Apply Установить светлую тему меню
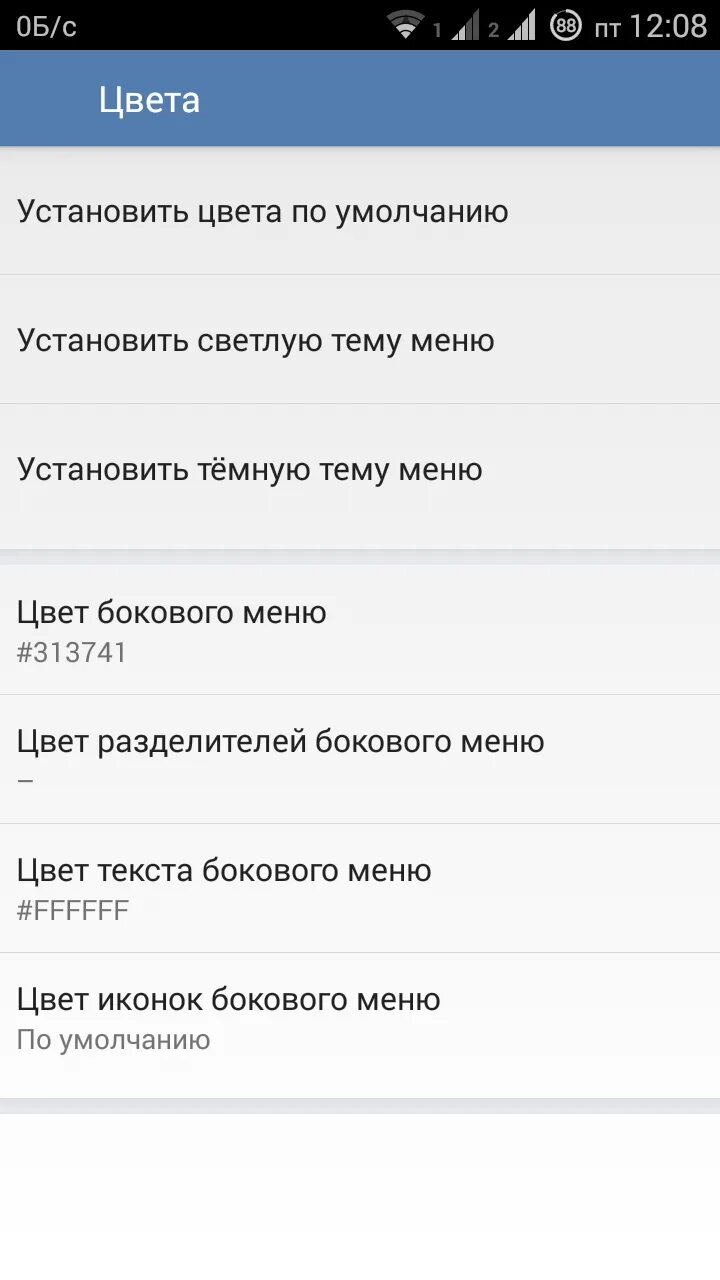Screen dimensions: 720x1280 [x=360, y=340]
